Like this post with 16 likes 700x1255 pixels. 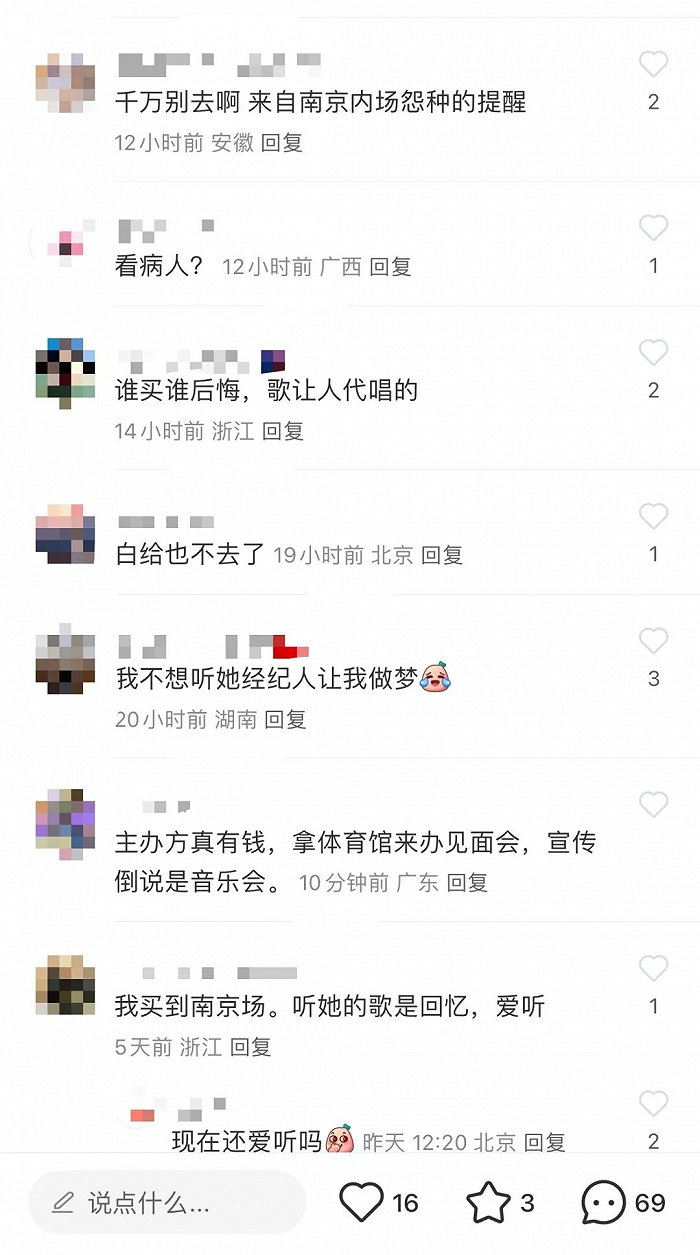click(362, 1202)
